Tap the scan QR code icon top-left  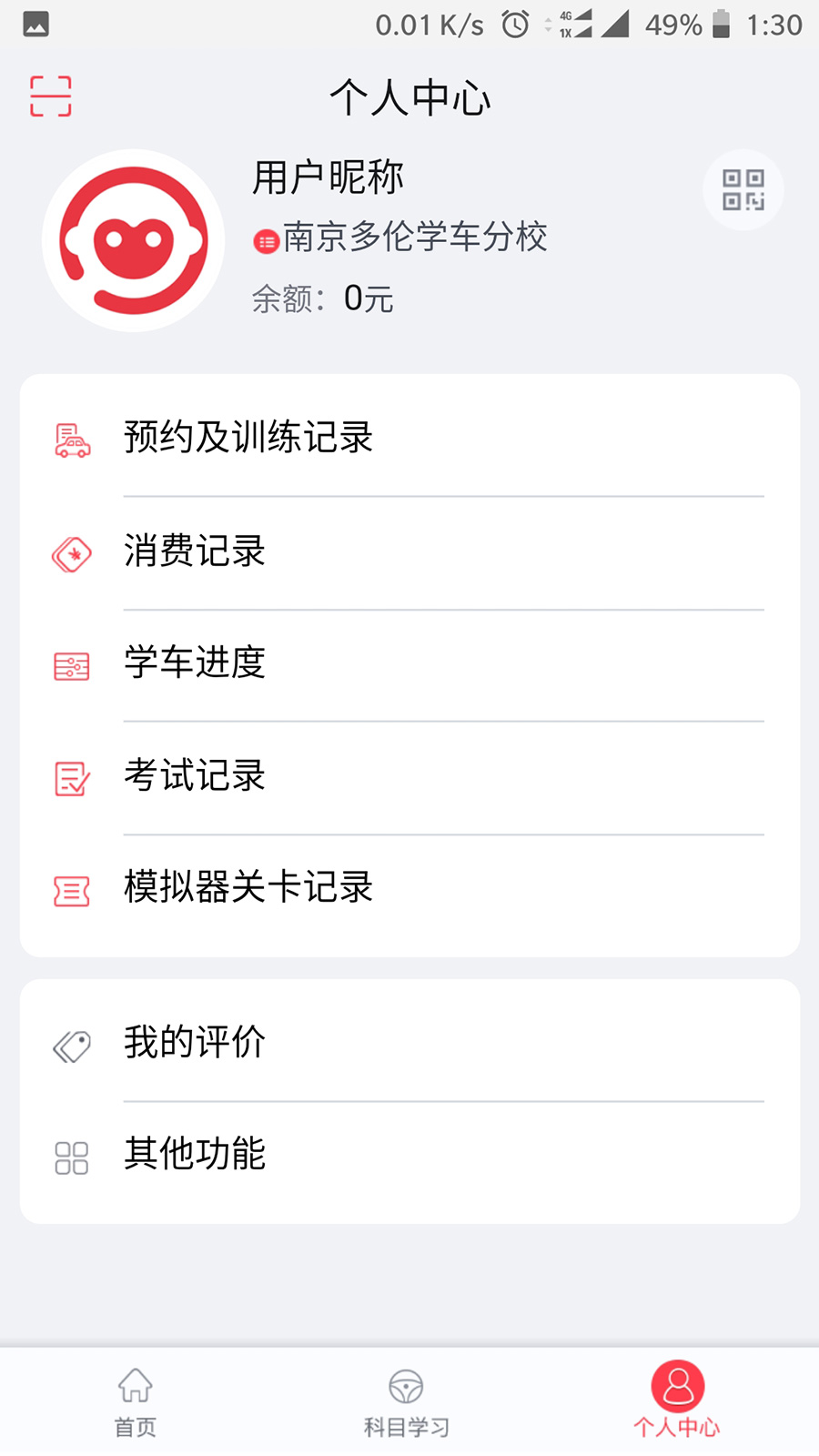click(50, 96)
